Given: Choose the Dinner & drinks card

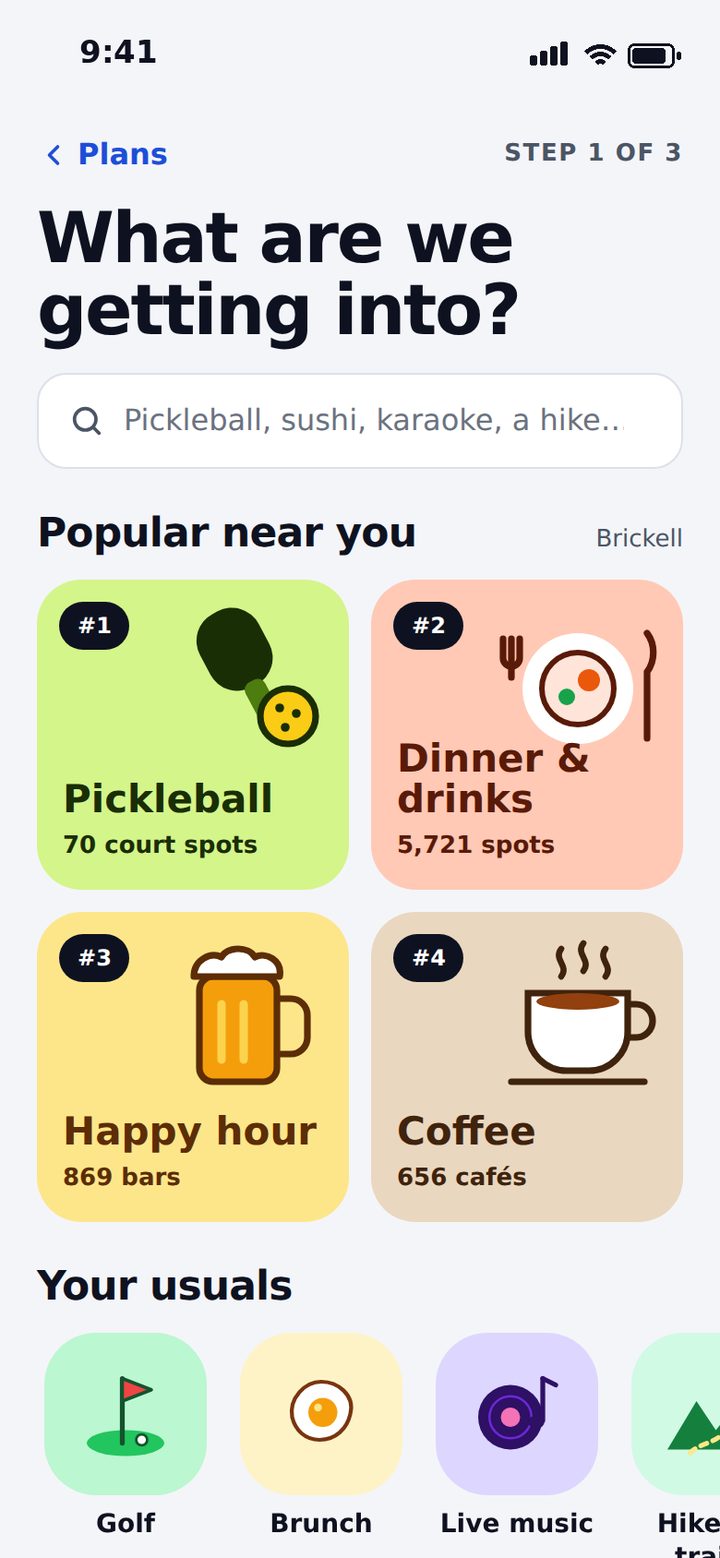Looking at the screenshot, I should coord(527,735).
